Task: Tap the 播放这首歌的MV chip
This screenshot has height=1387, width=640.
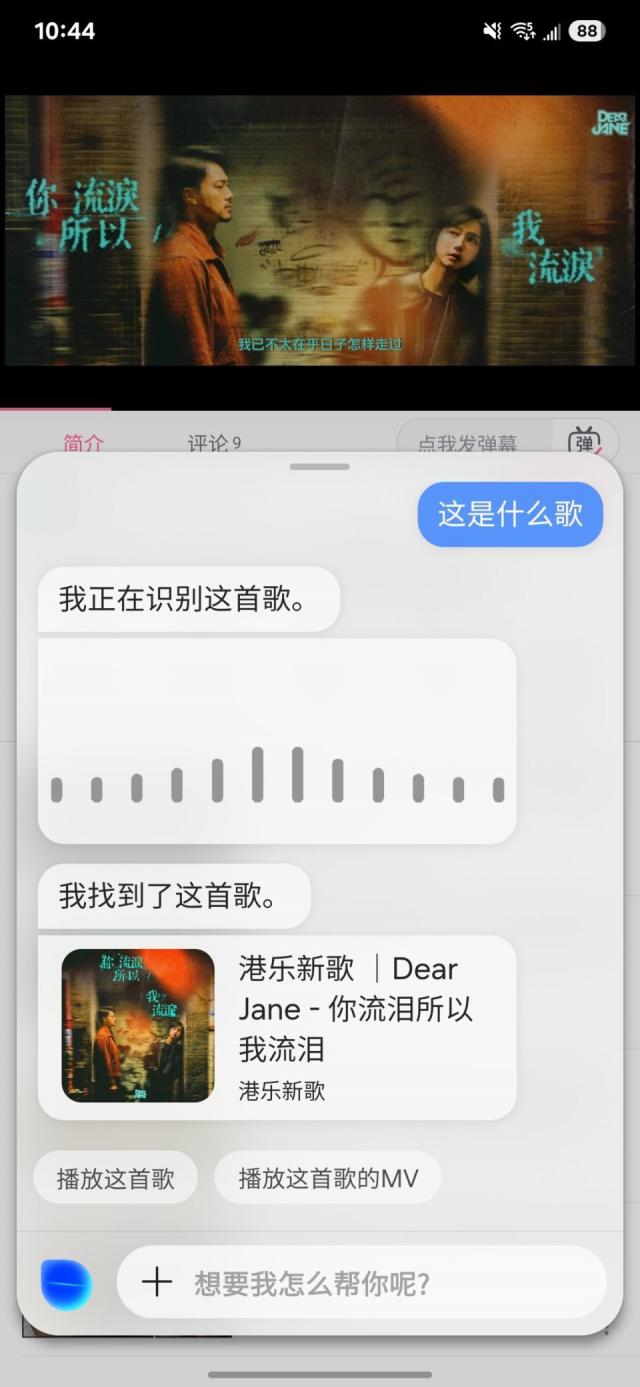Action: pos(327,1178)
